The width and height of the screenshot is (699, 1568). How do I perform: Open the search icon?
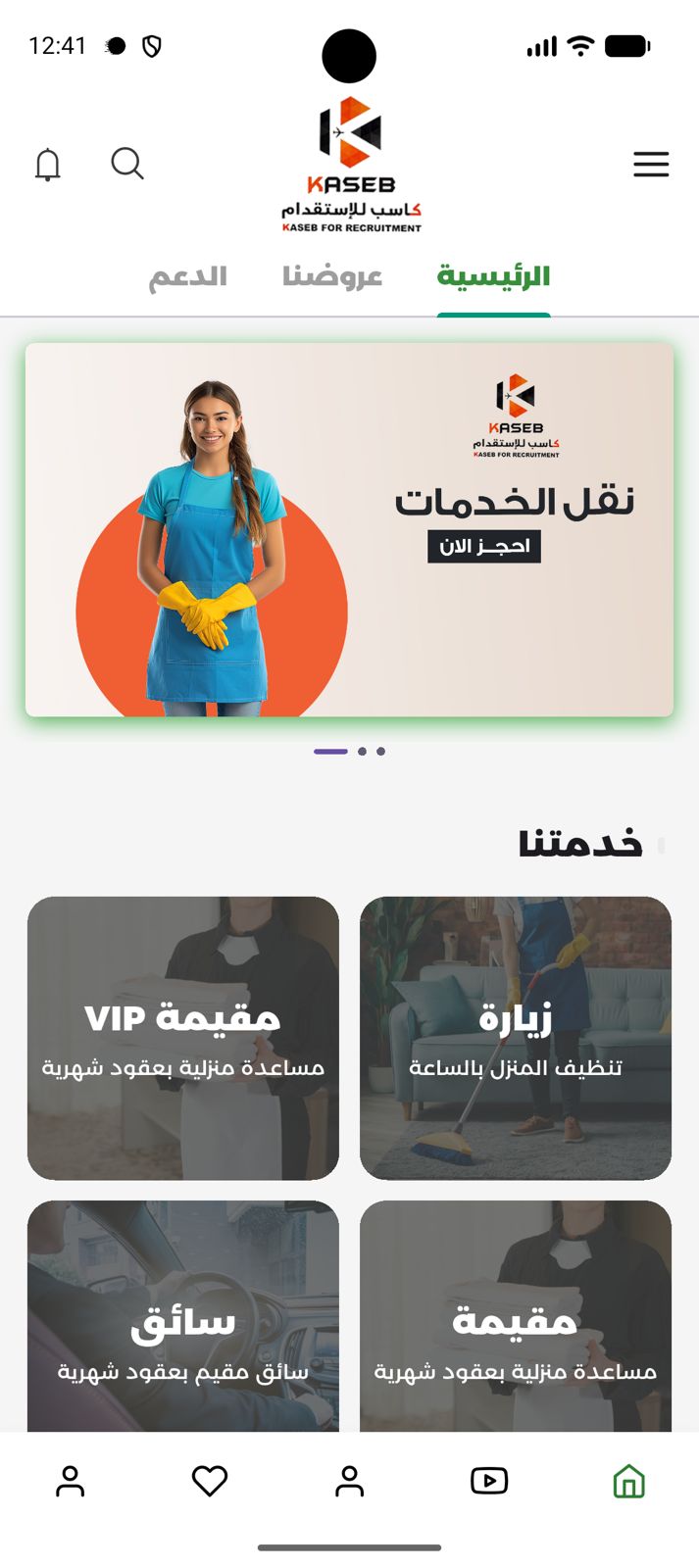click(x=127, y=164)
